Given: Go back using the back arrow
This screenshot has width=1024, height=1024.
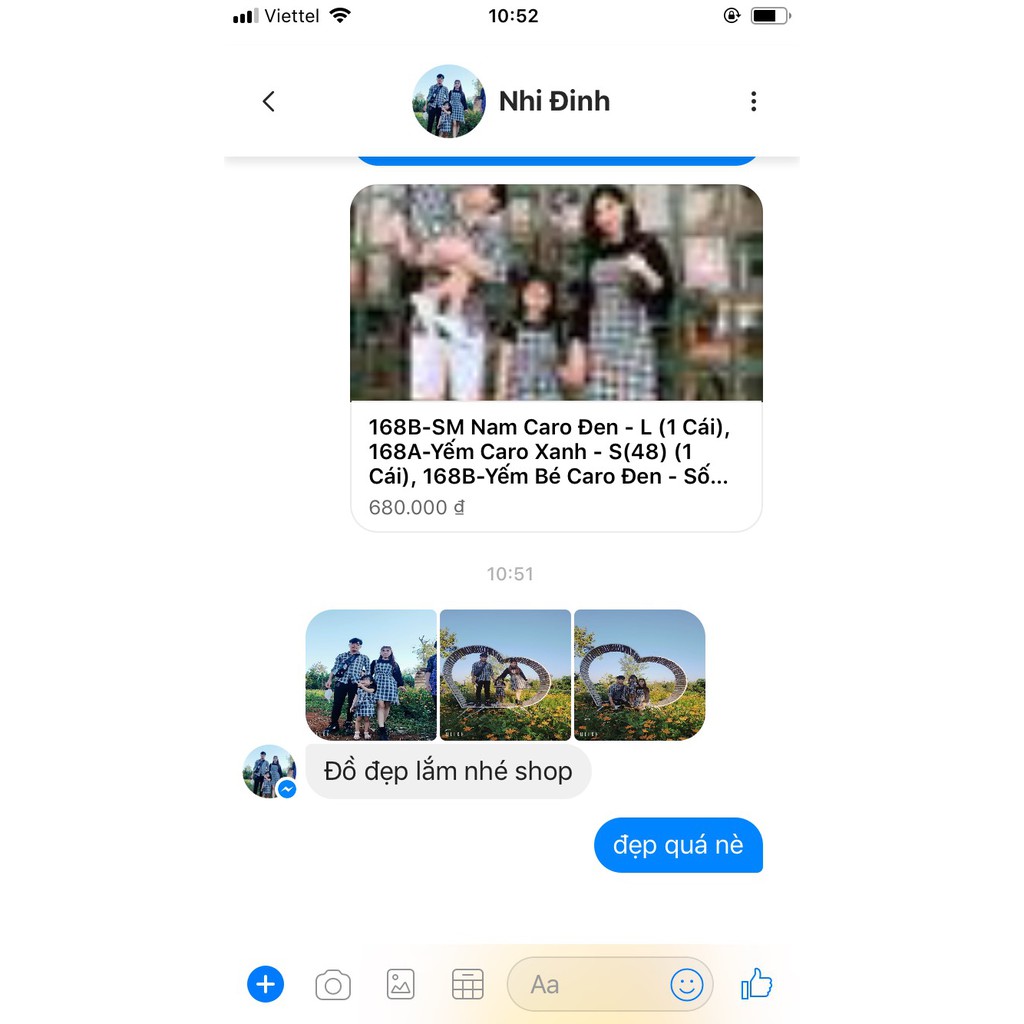Looking at the screenshot, I should pos(268,101).
